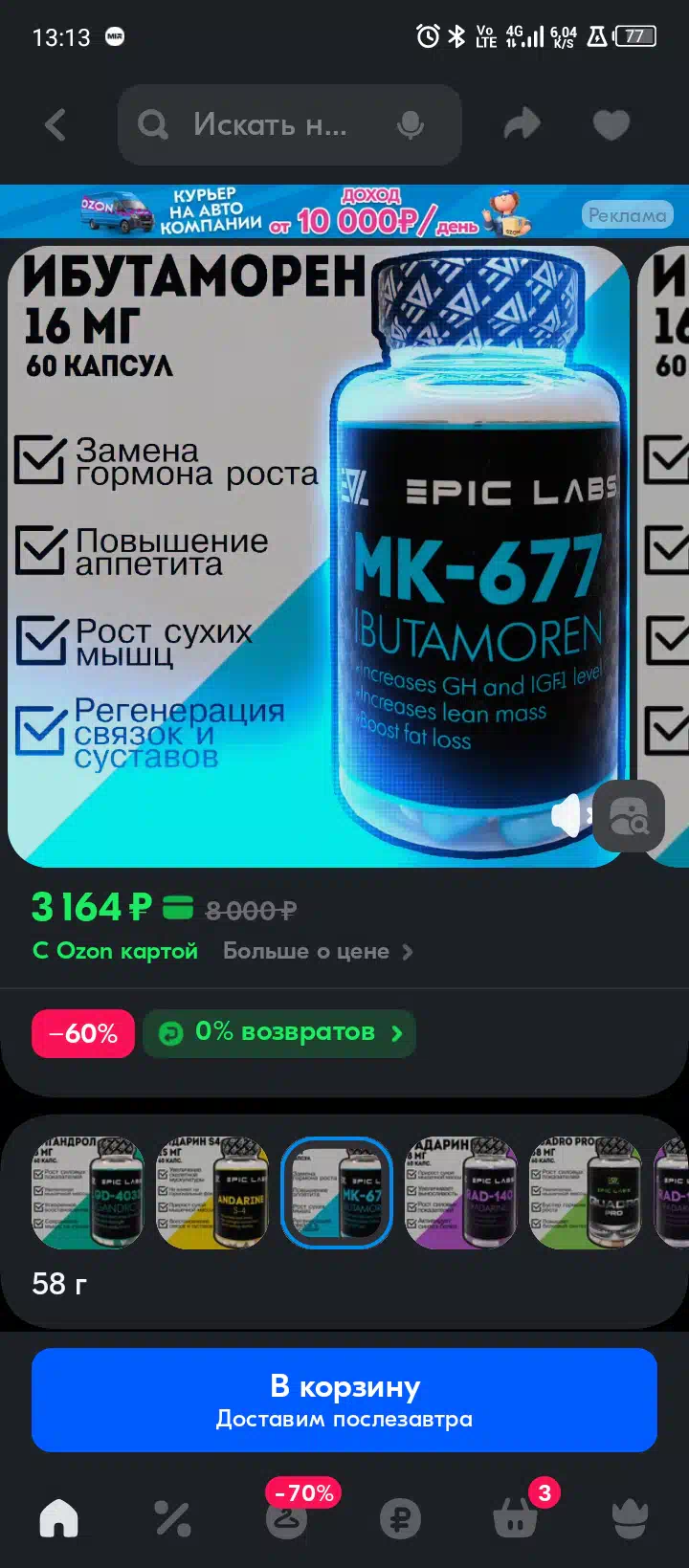This screenshot has width=689, height=1568.
Task: Select the Quadro Pro variant
Action: [586, 1193]
